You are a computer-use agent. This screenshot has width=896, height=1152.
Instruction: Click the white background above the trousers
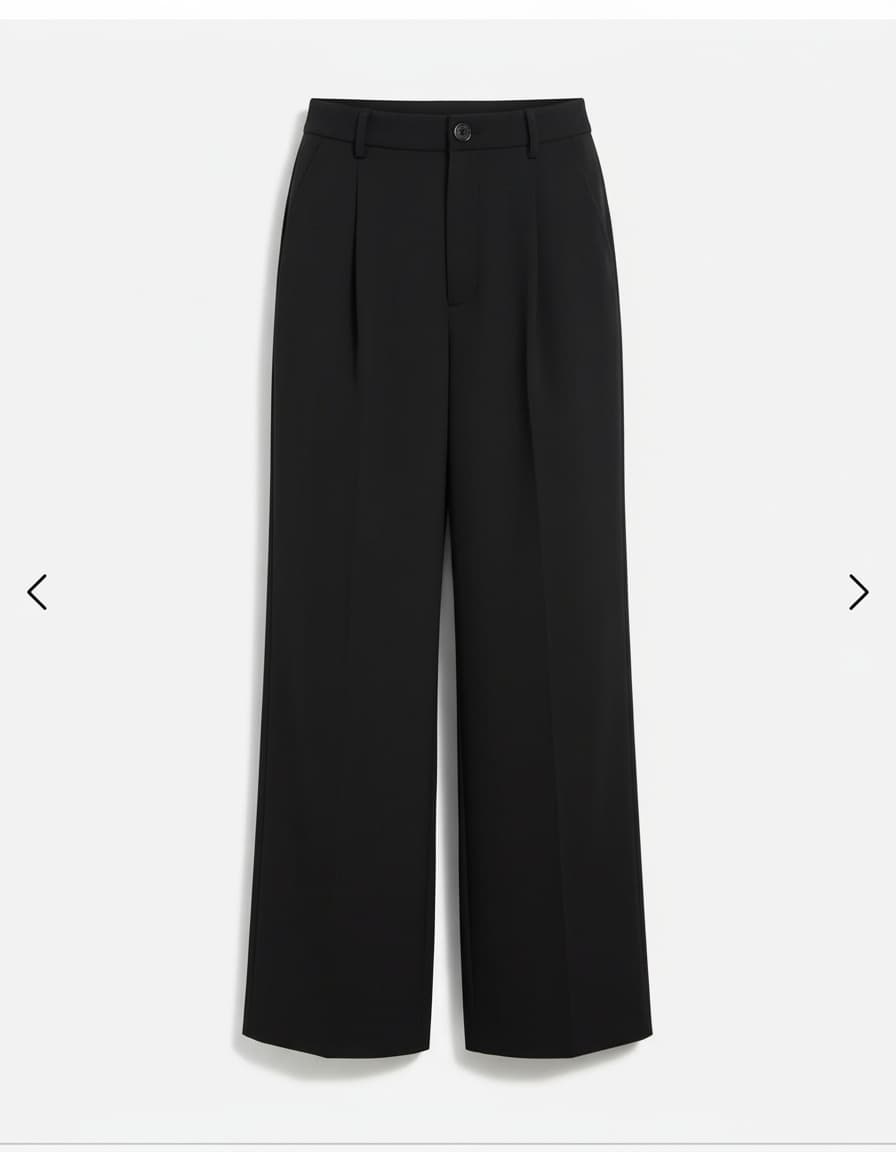pyautogui.click(x=448, y=55)
